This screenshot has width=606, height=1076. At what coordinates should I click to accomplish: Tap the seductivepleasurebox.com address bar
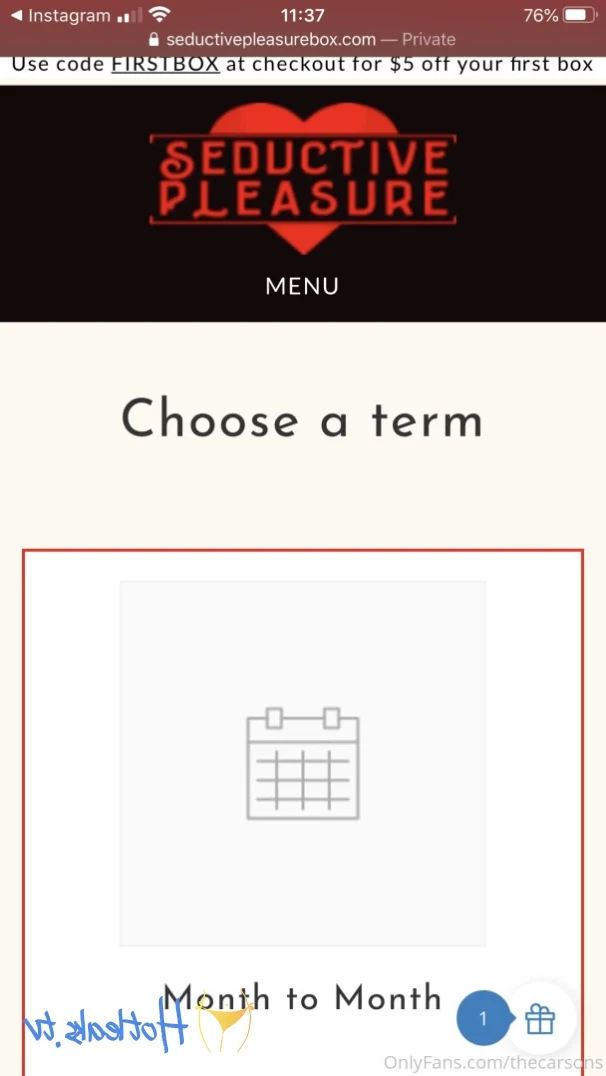pos(303,40)
